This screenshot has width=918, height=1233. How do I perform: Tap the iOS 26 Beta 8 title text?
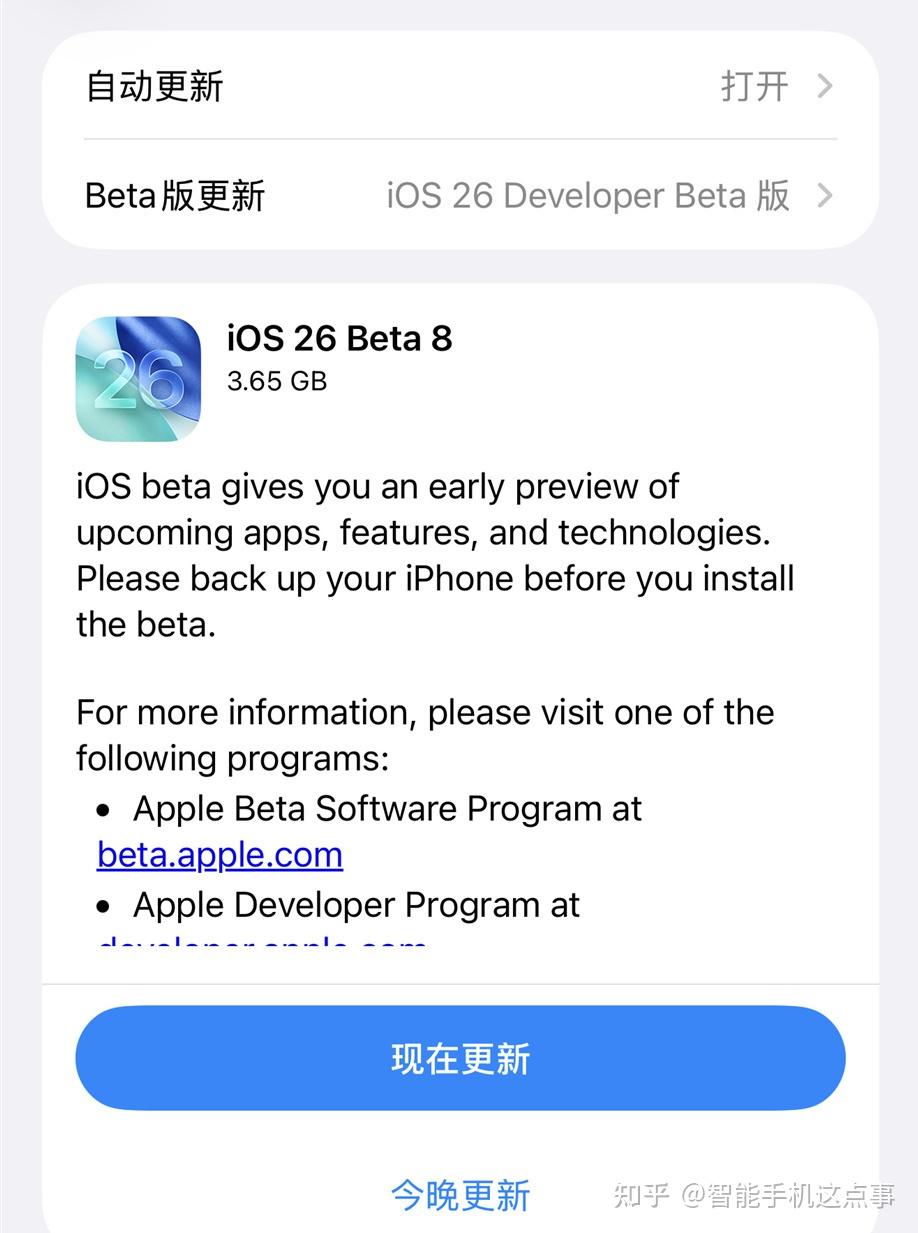tap(338, 340)
